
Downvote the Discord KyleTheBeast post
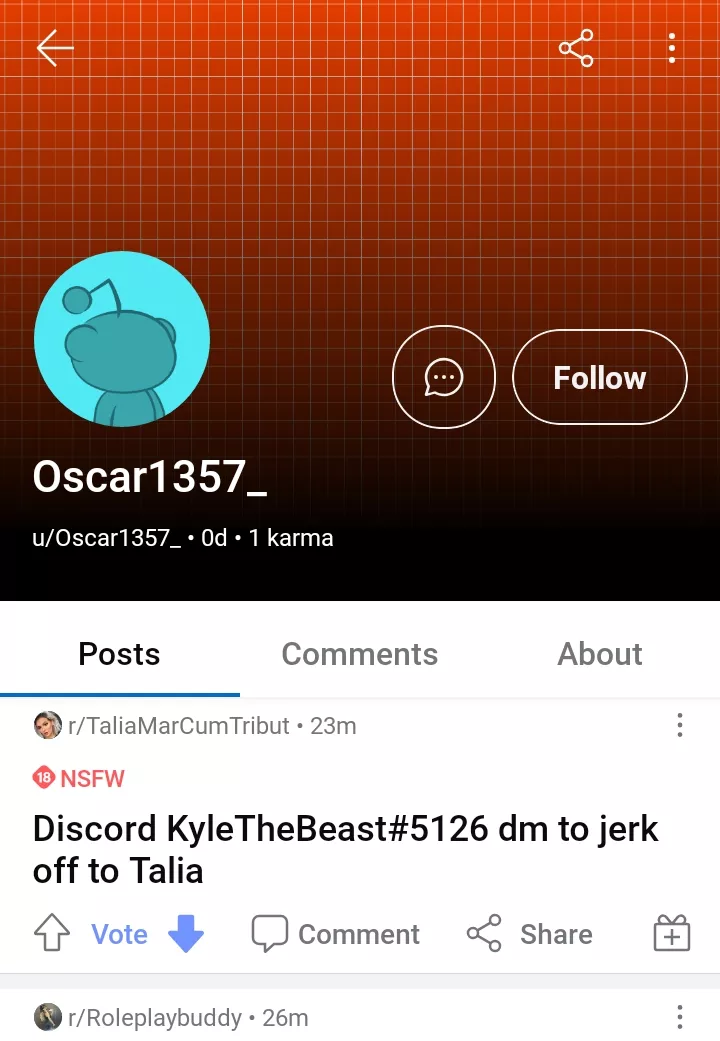186,934
